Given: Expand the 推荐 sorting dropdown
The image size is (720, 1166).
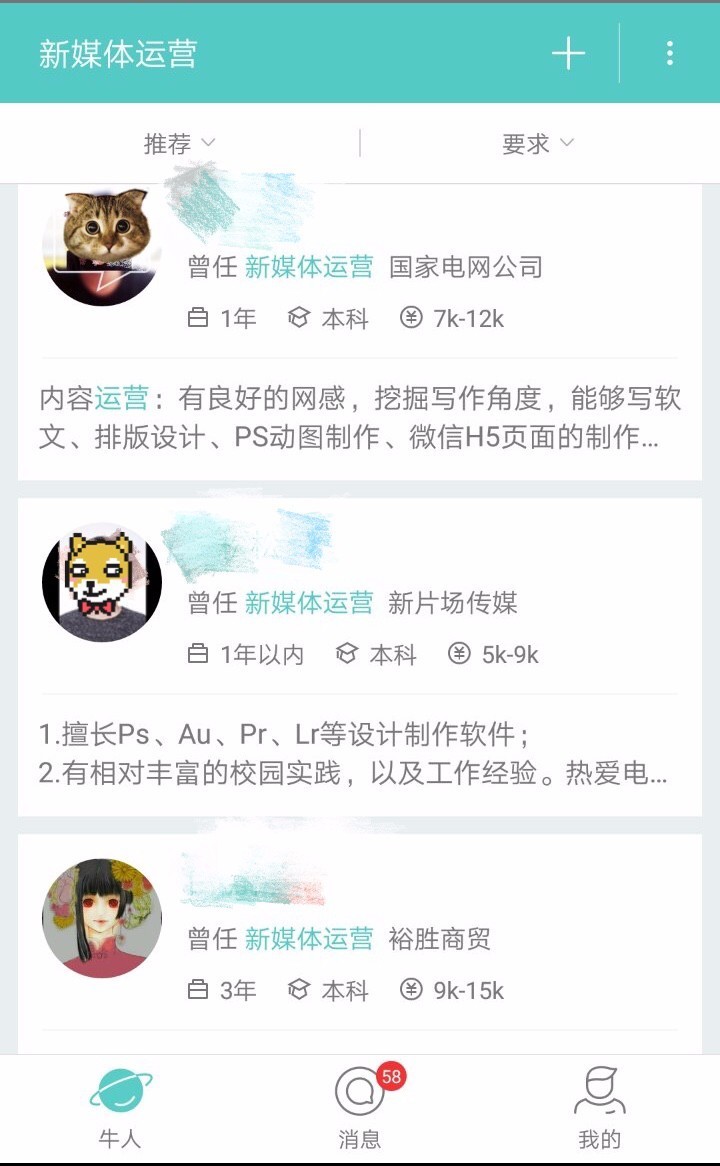Looking at the screenshot, I should [x=180, y=144].
